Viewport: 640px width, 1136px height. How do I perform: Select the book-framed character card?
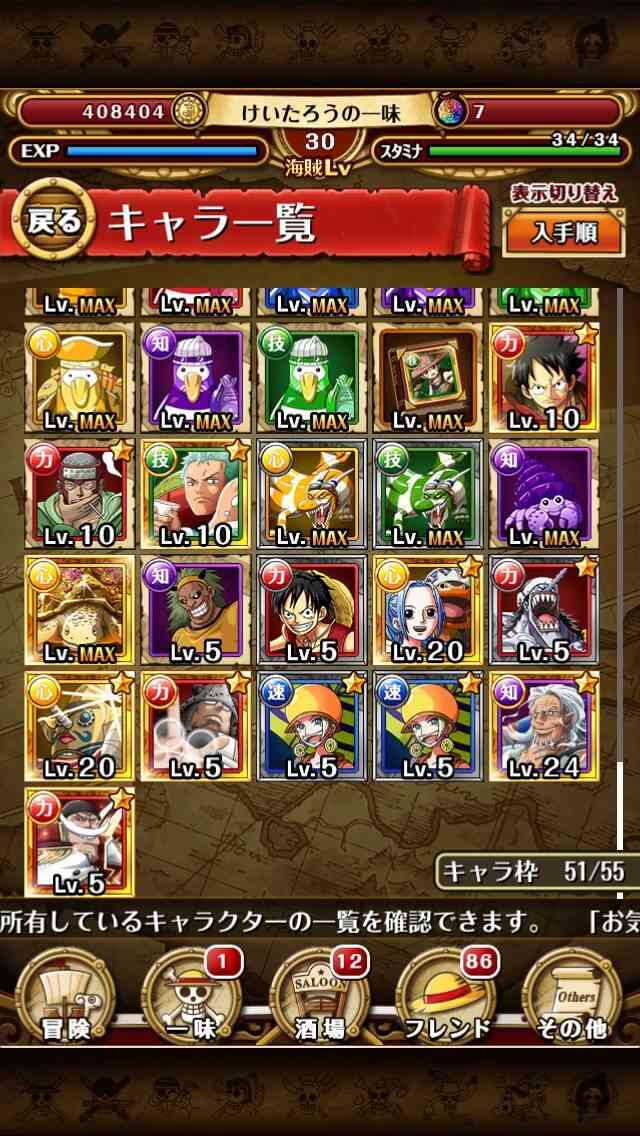428,378
